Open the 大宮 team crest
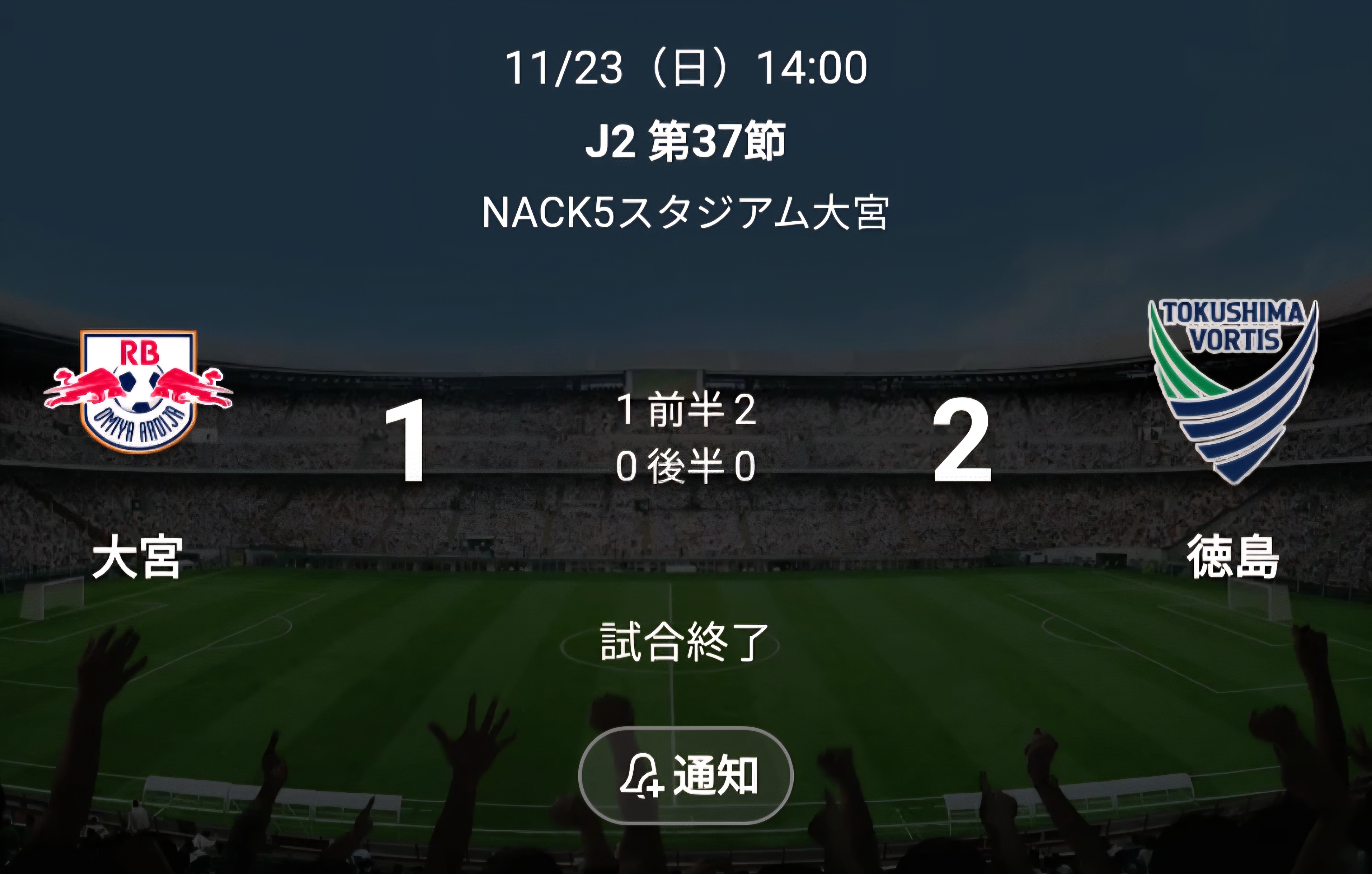The width and height of the screenshot is (1372, 874). point(138,391)
